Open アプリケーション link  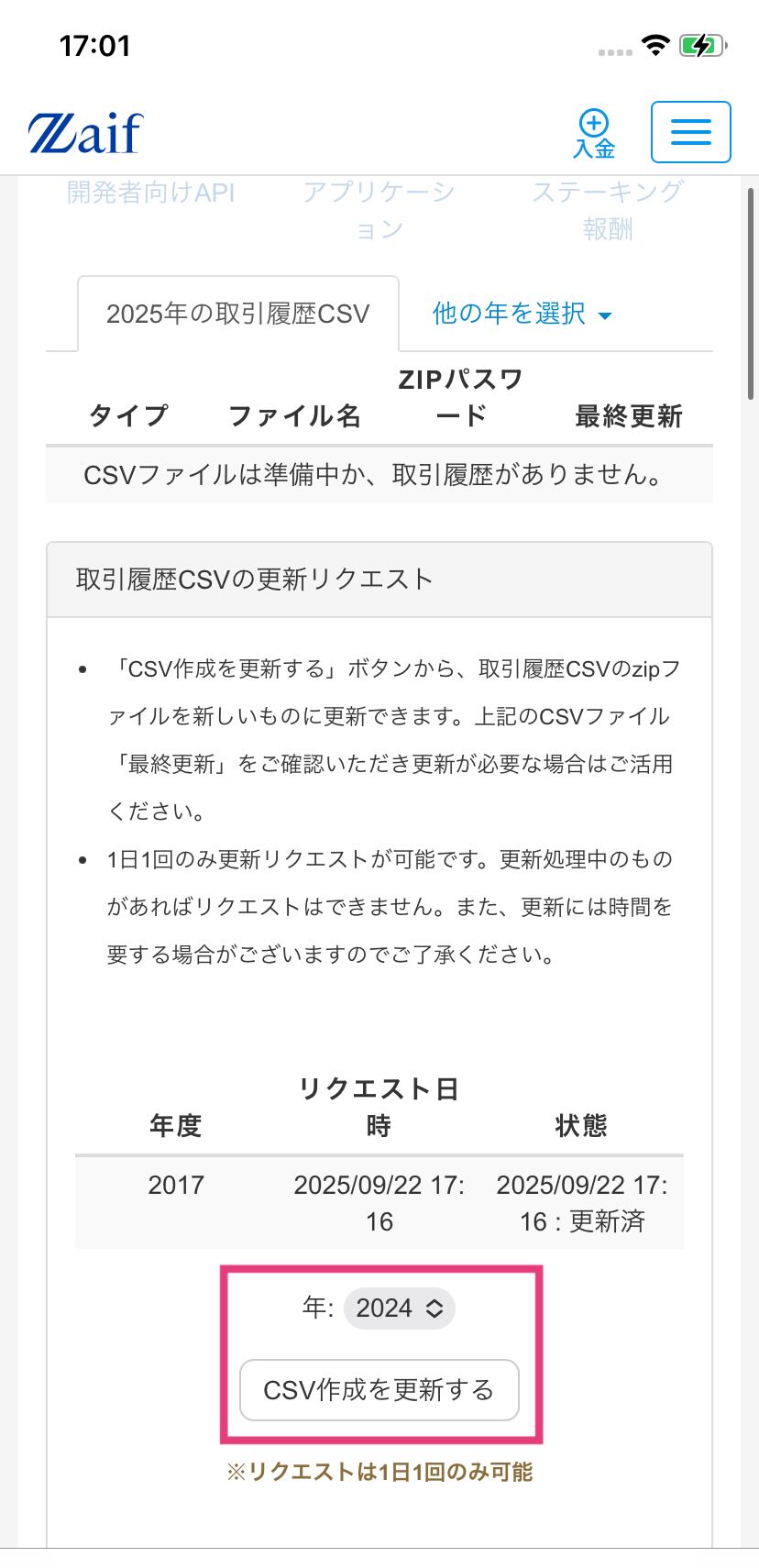tap(379, 209)
